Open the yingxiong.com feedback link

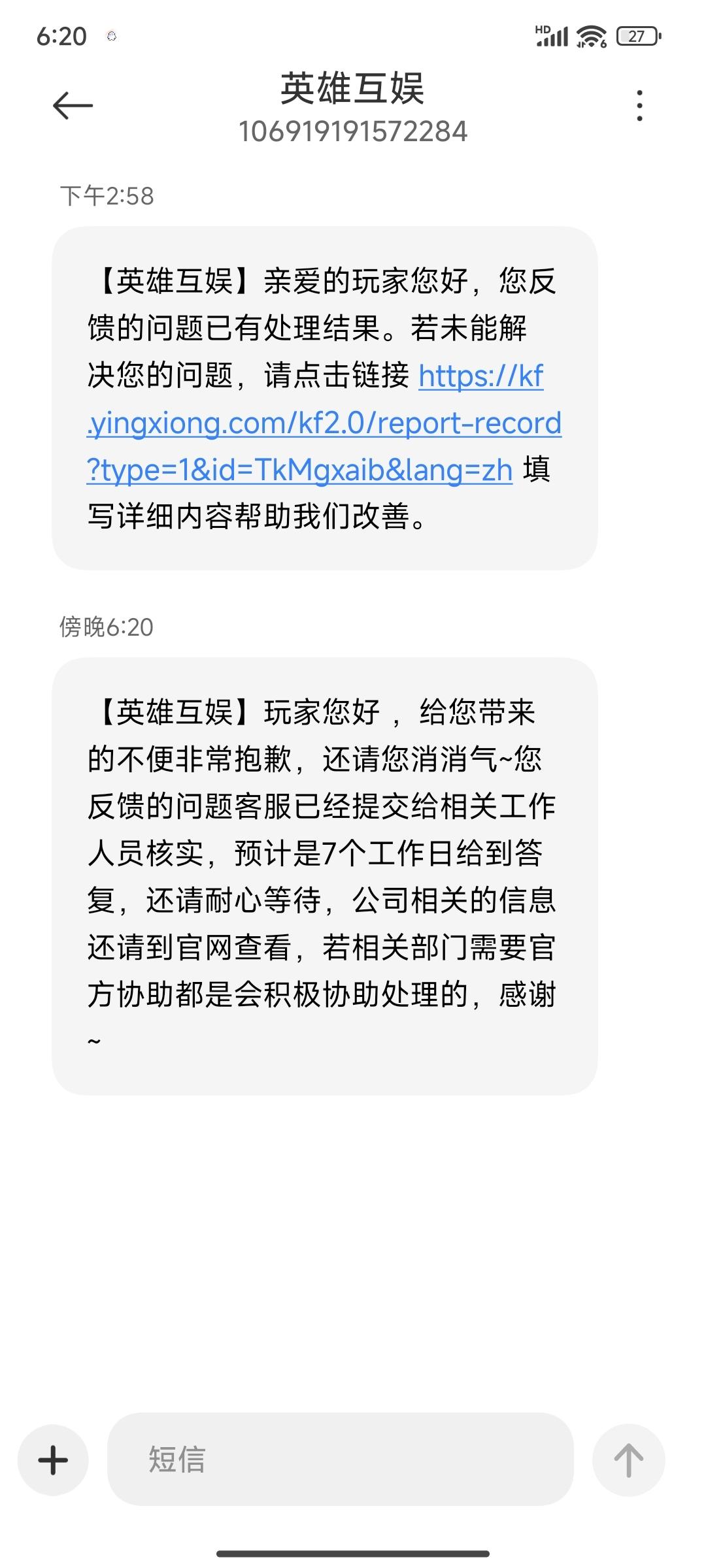pyautogui.click(x=327, y=422)
